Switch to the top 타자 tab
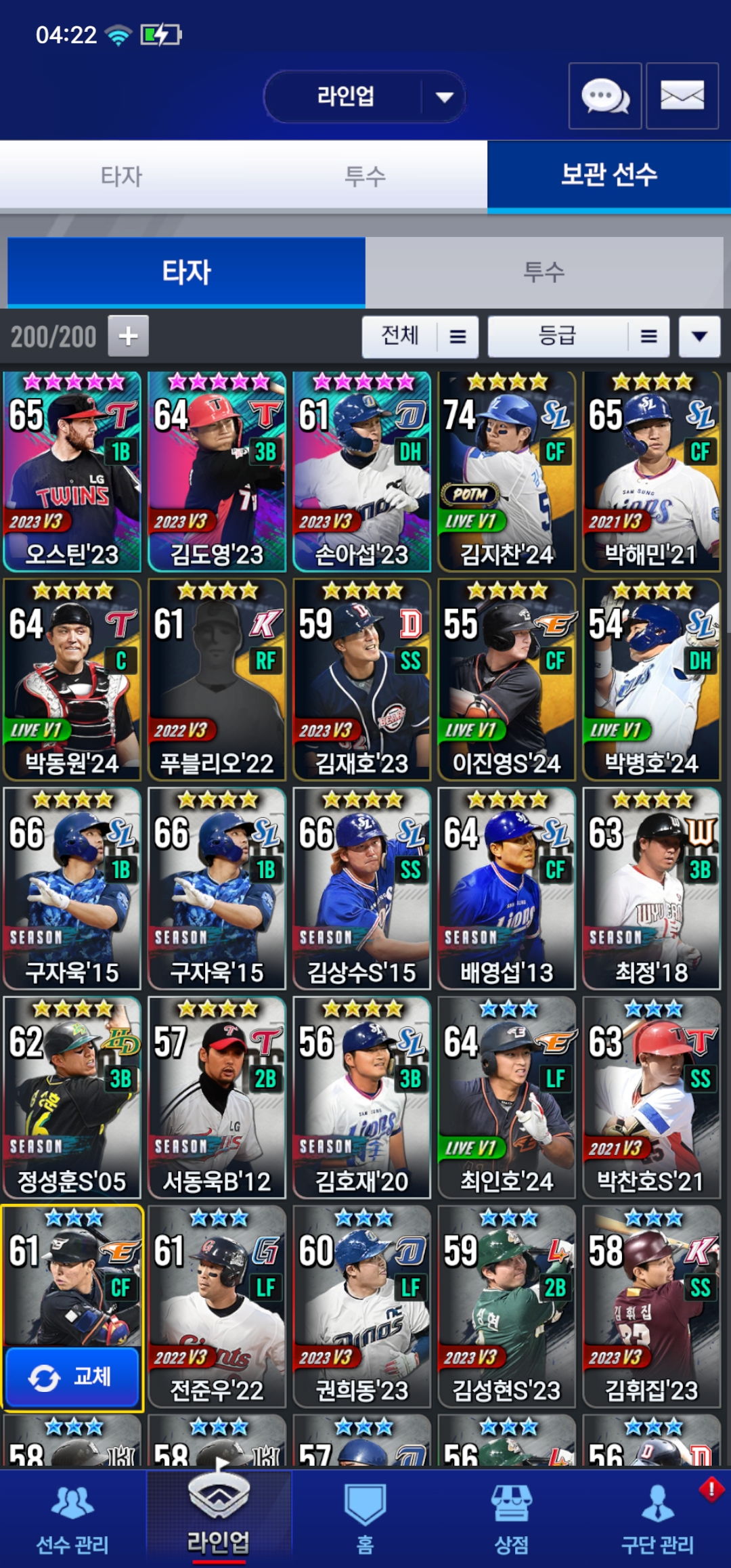The image size is (731, 1568). [122, 177]
